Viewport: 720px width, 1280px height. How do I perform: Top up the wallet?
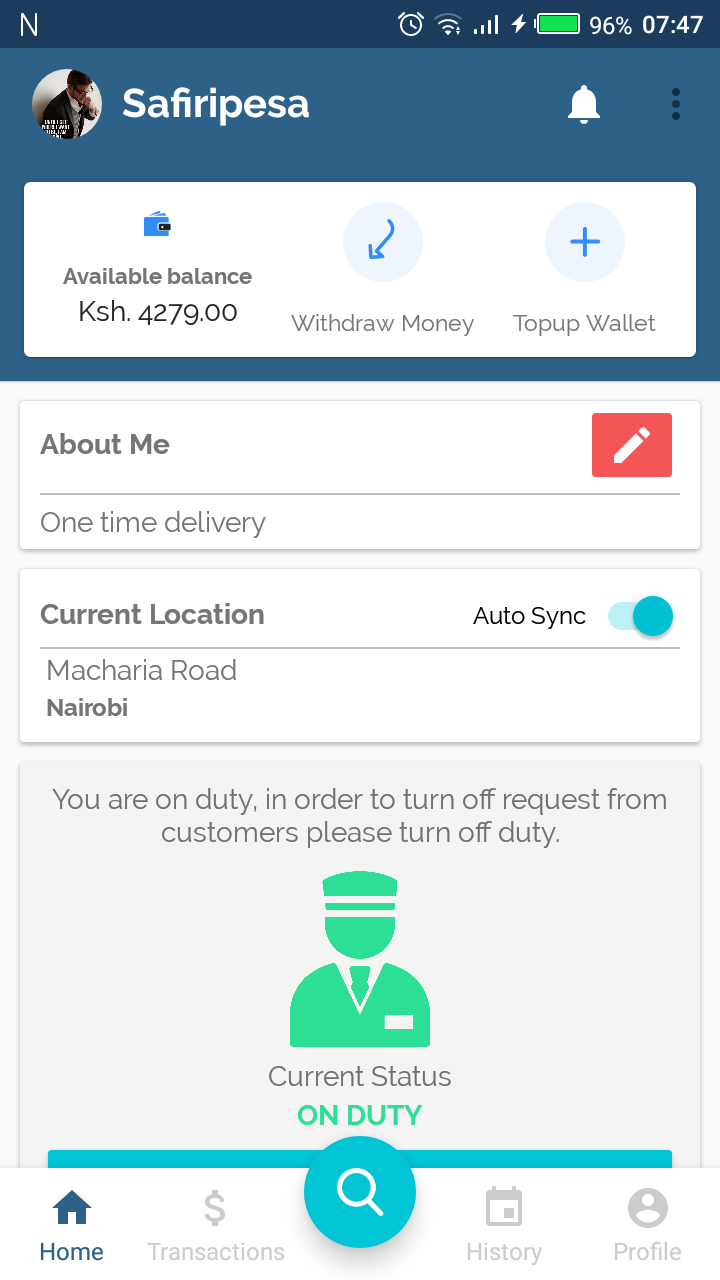click(585, 243)
